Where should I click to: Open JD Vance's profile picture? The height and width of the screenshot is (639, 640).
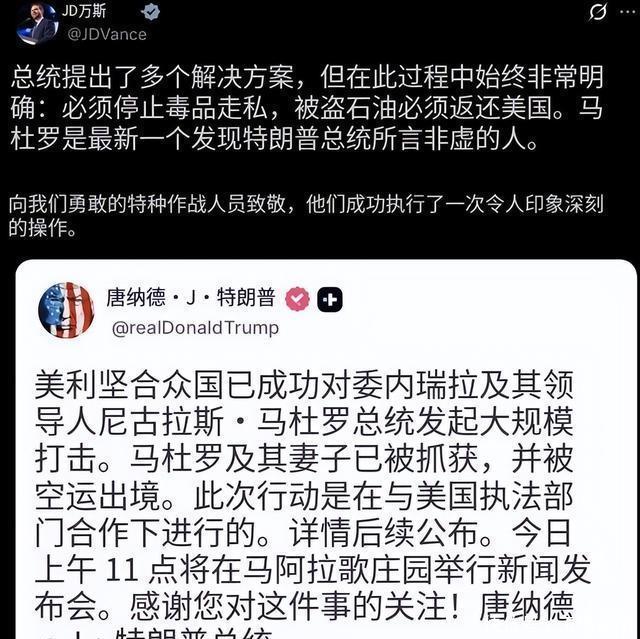pyautogui.click(x=36, y=21)
